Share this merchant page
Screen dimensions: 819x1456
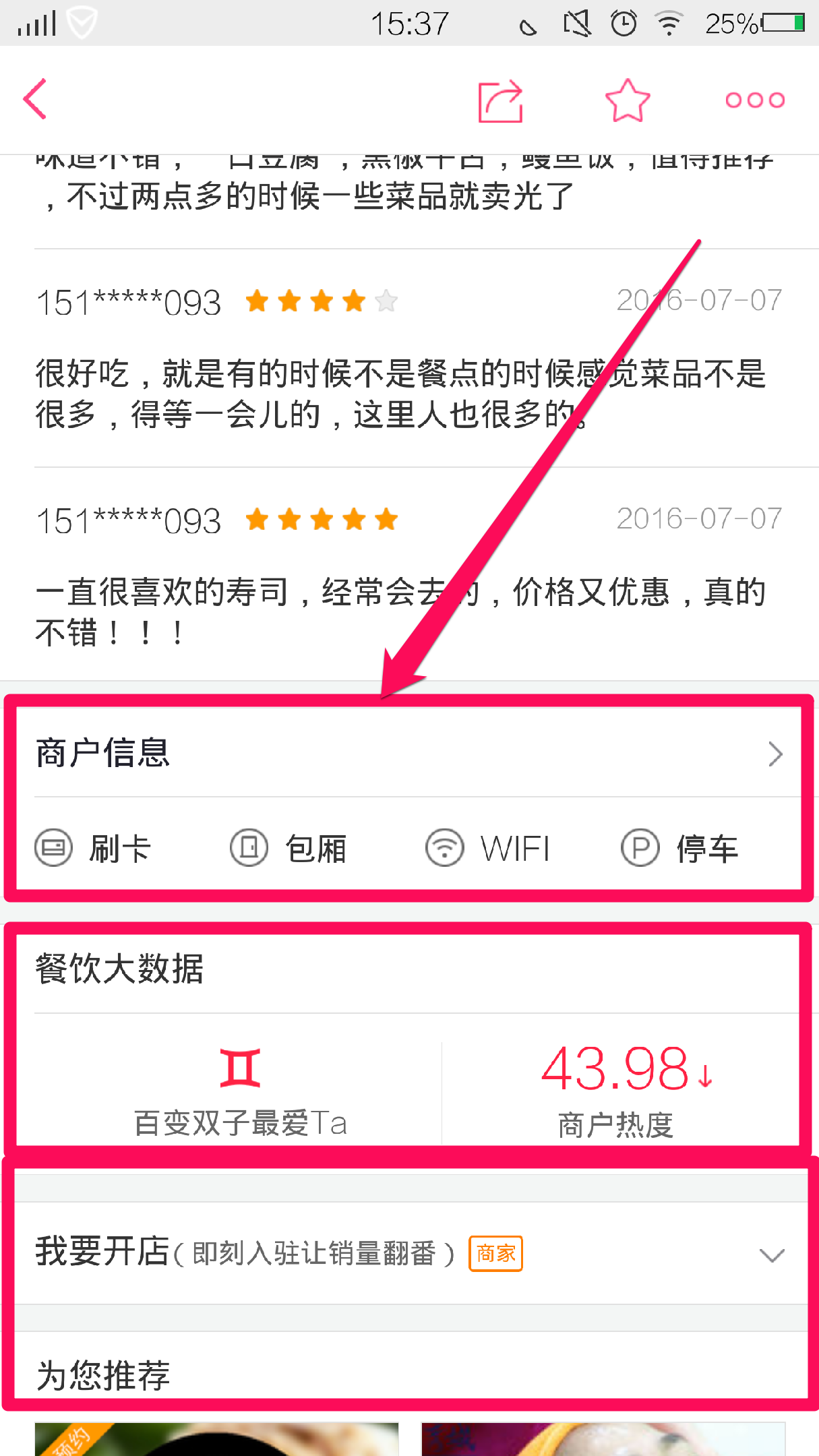pyautogui.click(x=500, y=101)
